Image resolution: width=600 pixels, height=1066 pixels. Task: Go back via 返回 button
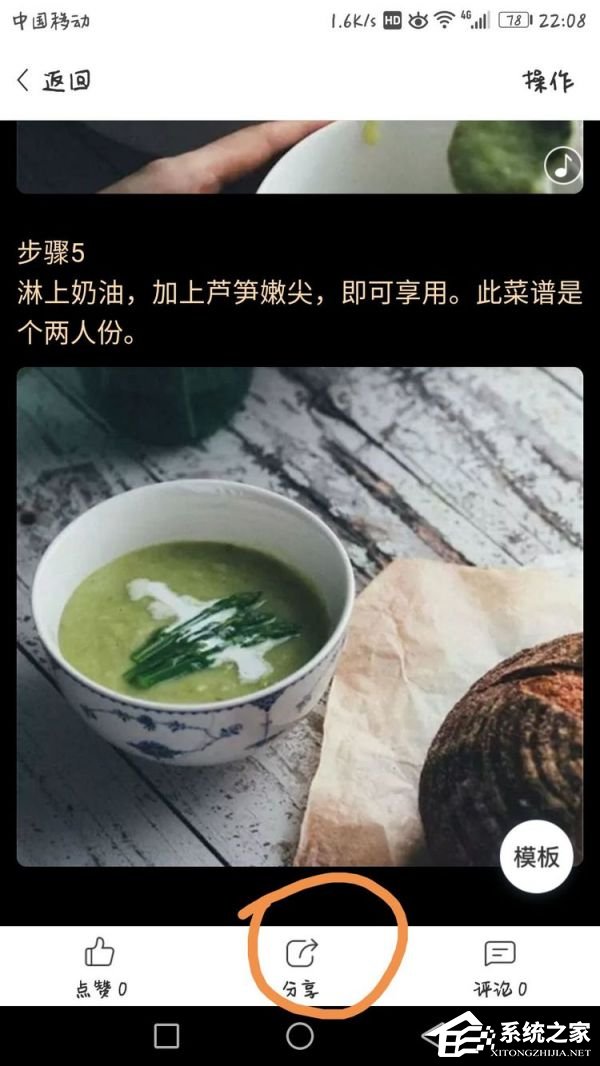(54, 81)
